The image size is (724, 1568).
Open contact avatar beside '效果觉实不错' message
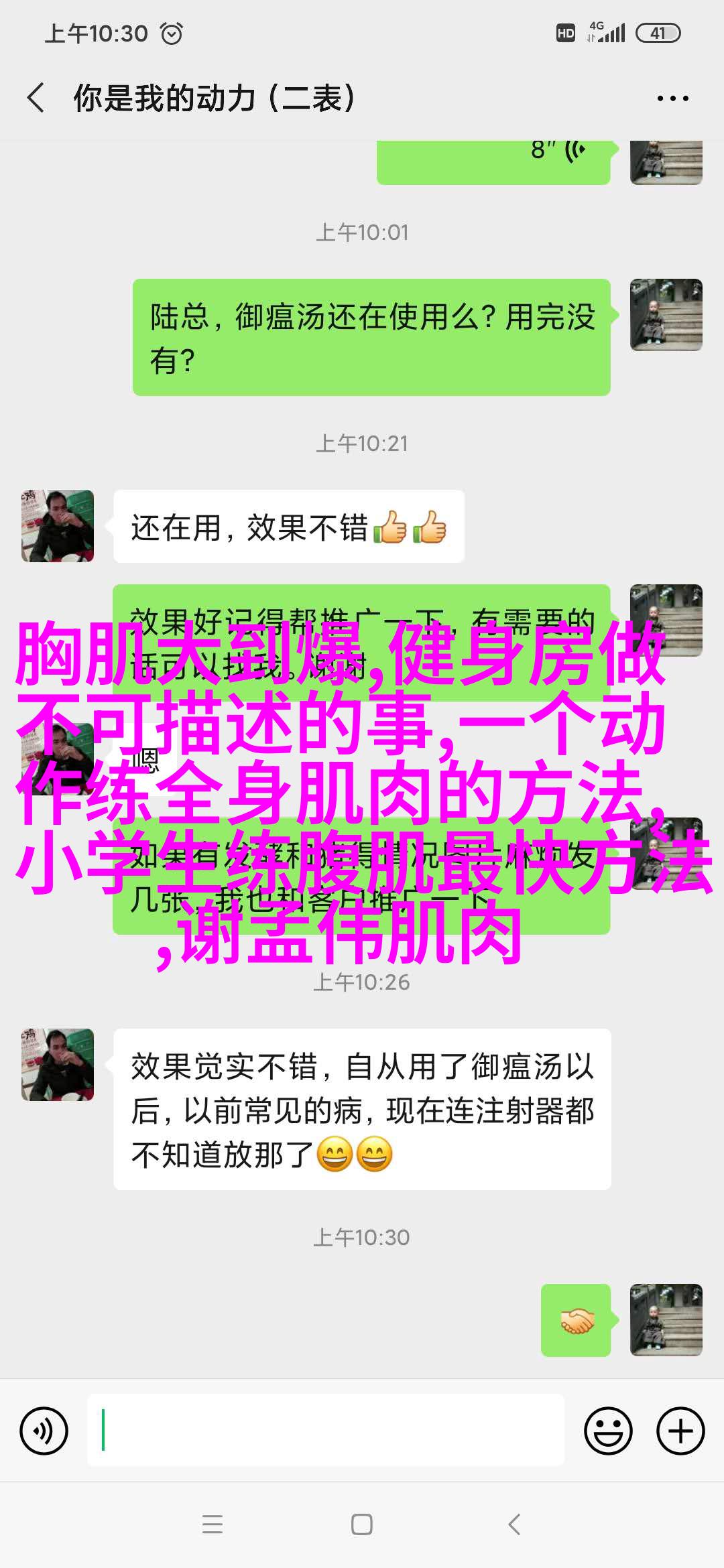(58, 1065)
